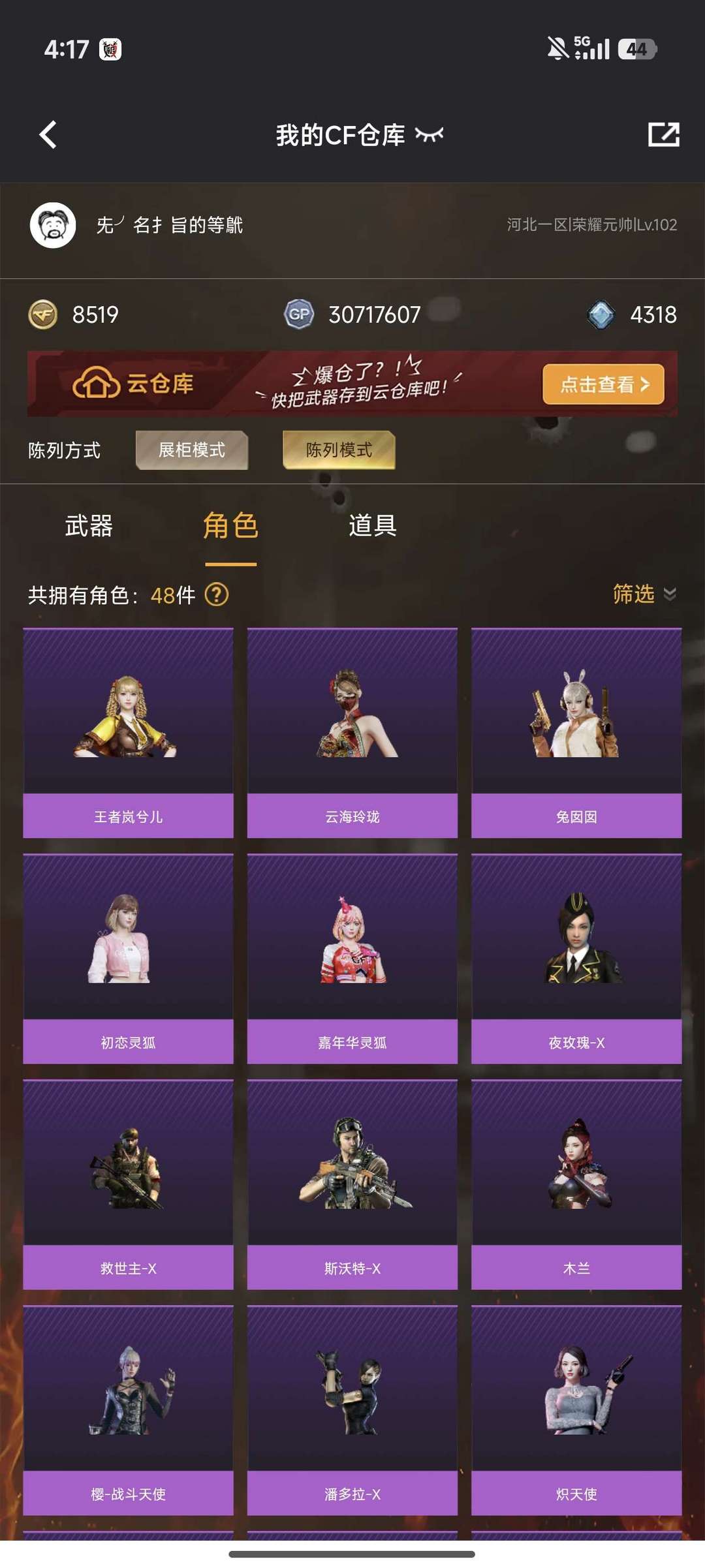Click the share/export icon top right

click(x=663, y=134)
